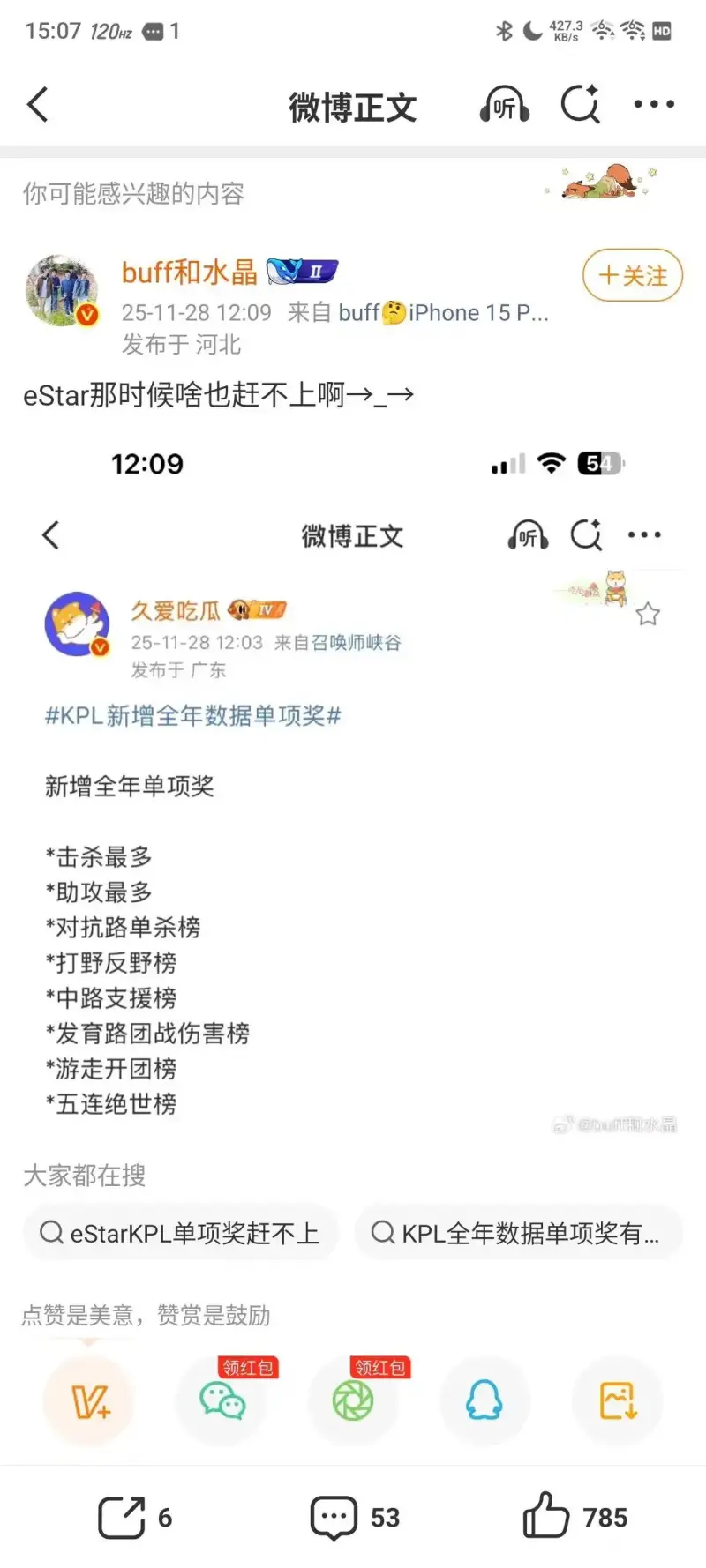Like this post with the thumbs-up
This screenshot has width=706, height=1568.
575,1518
